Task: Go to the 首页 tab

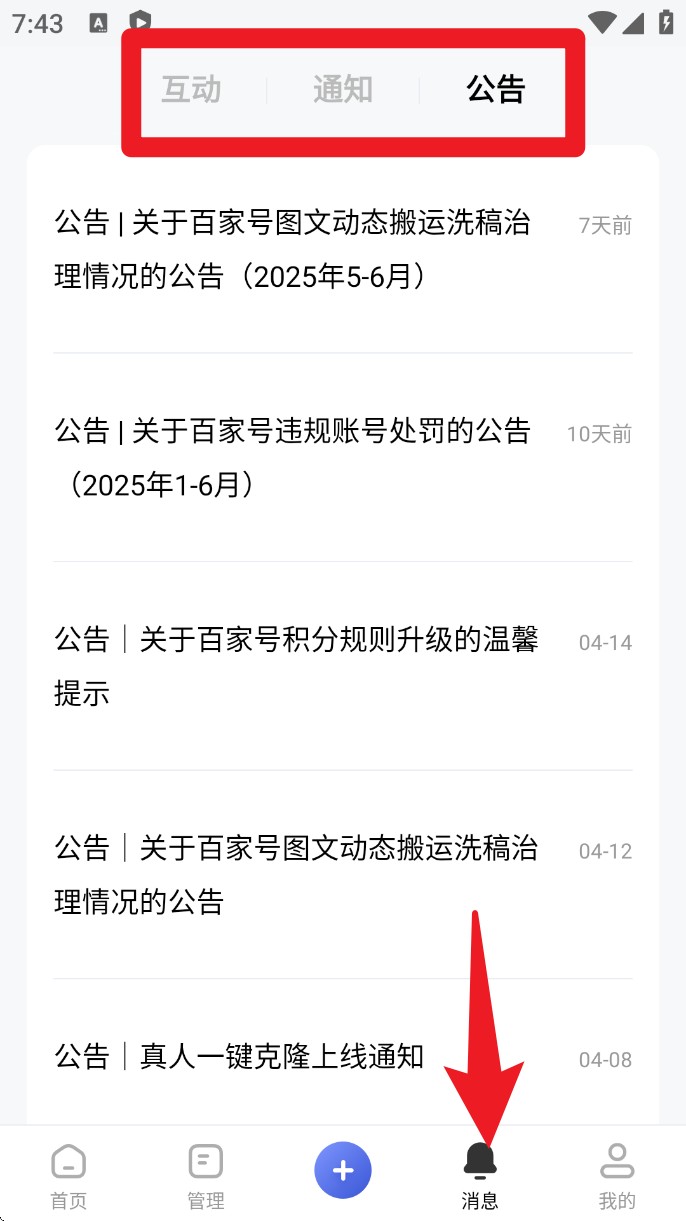Action: pyautogui.click(x=68, y=1175)
